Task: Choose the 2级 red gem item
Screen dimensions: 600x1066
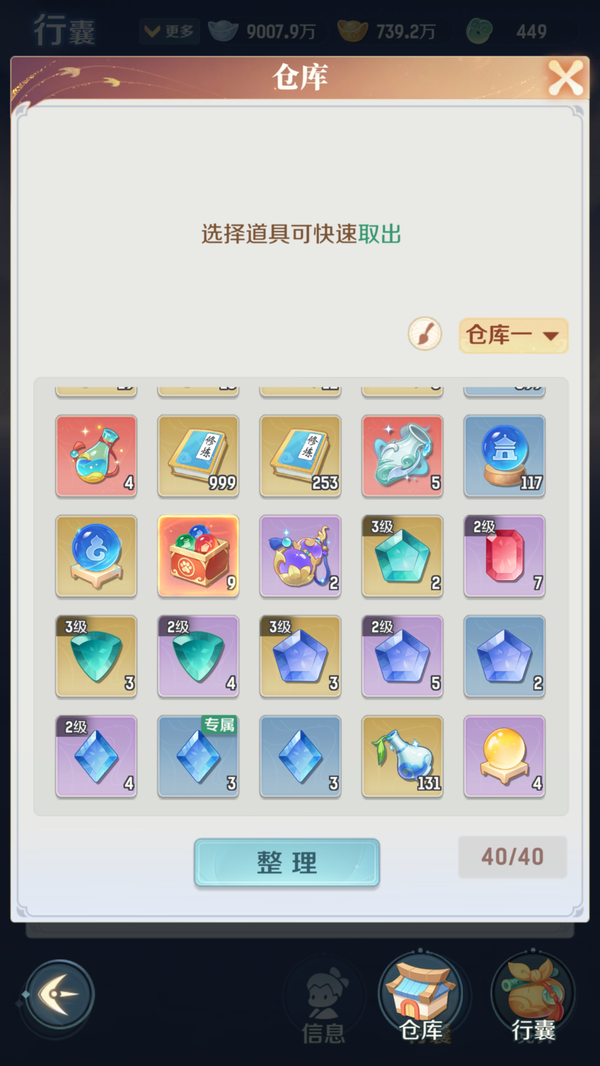Action: point(504,556)
